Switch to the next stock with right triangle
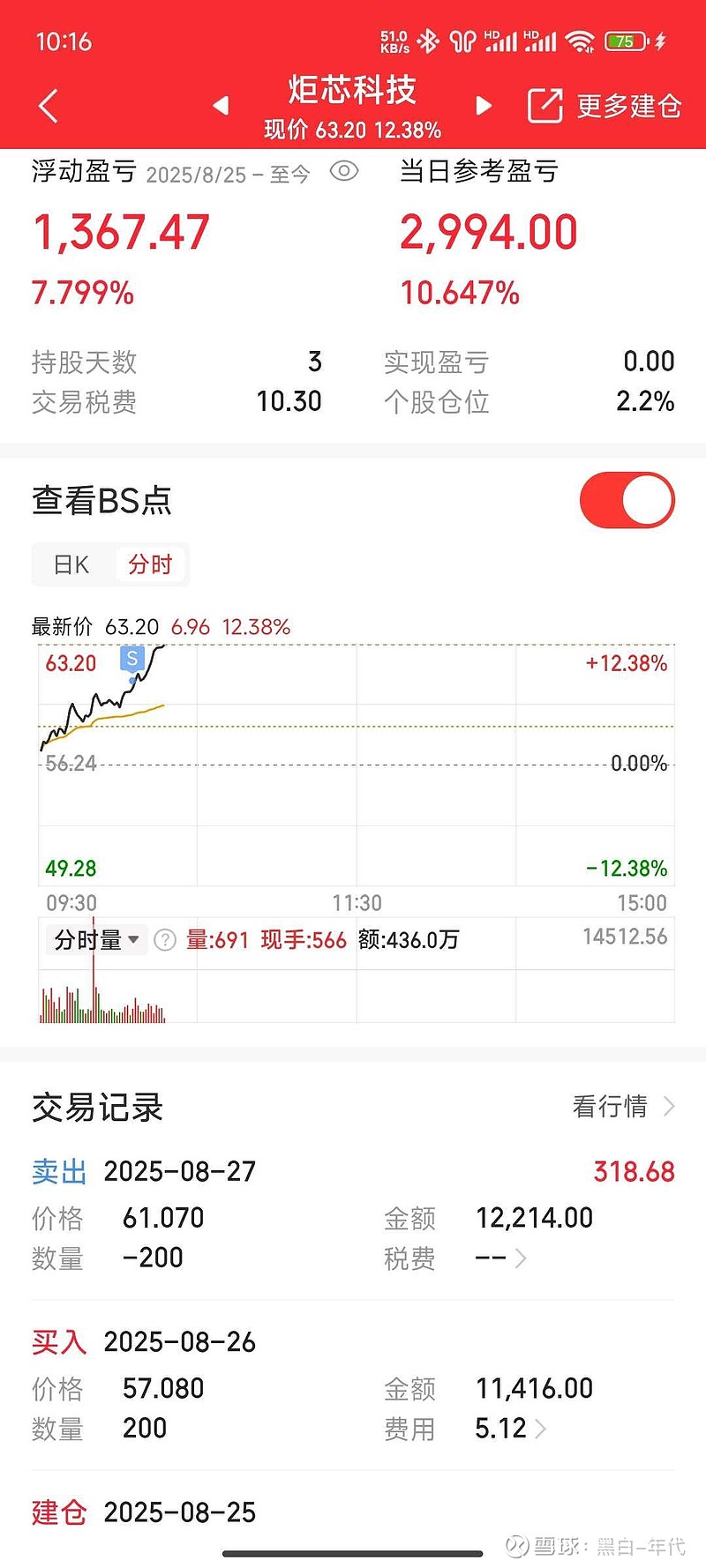The image size is (706, 1568). click(483, 106)
